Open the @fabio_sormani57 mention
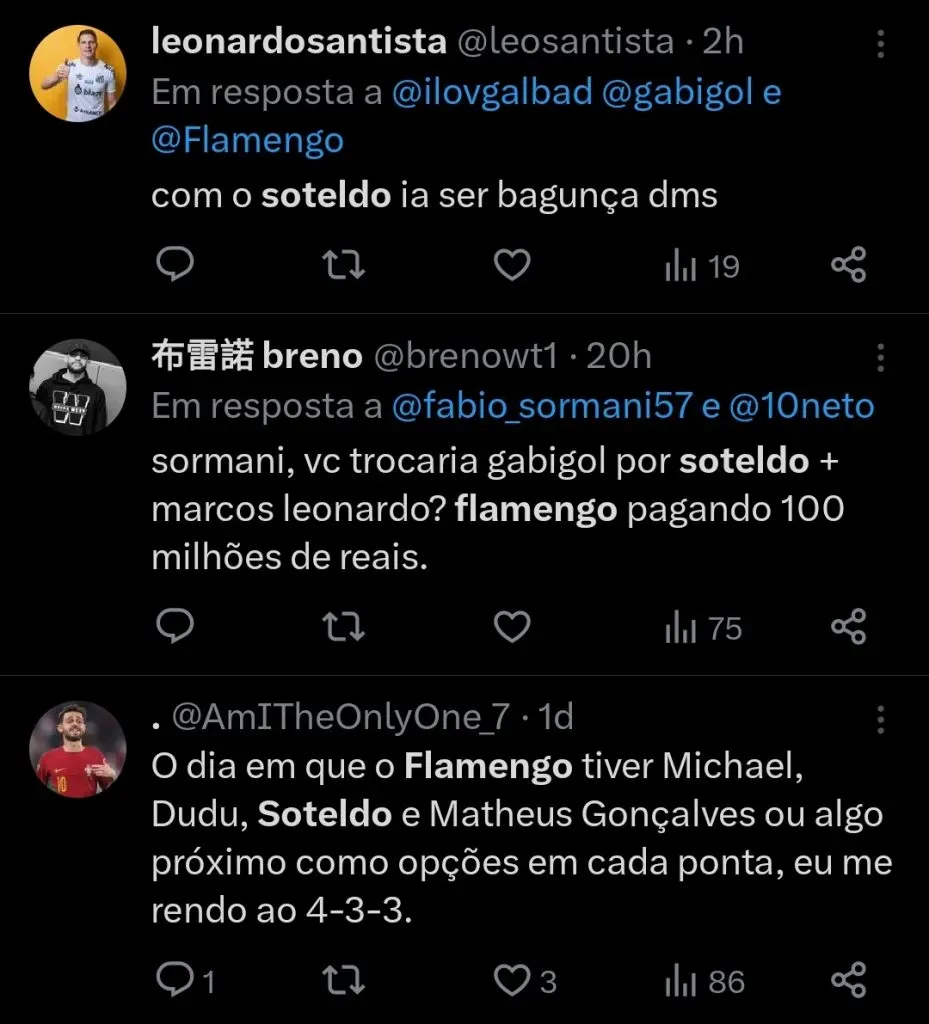The width and height of the screenshot is (929, 1024). 542,406
